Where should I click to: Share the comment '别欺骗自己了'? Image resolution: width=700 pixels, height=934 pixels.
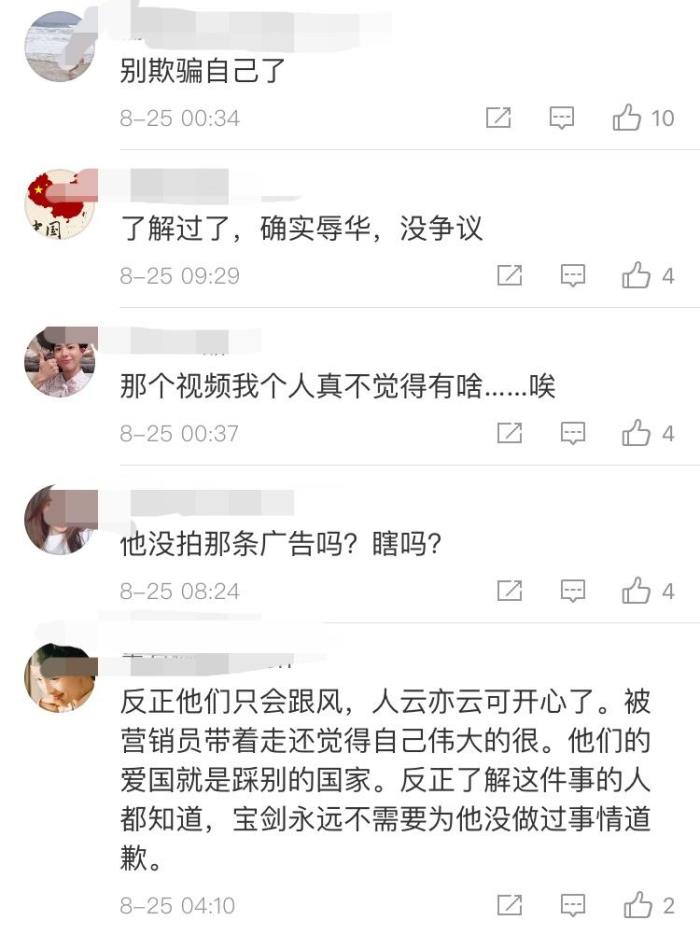[498, 118]
